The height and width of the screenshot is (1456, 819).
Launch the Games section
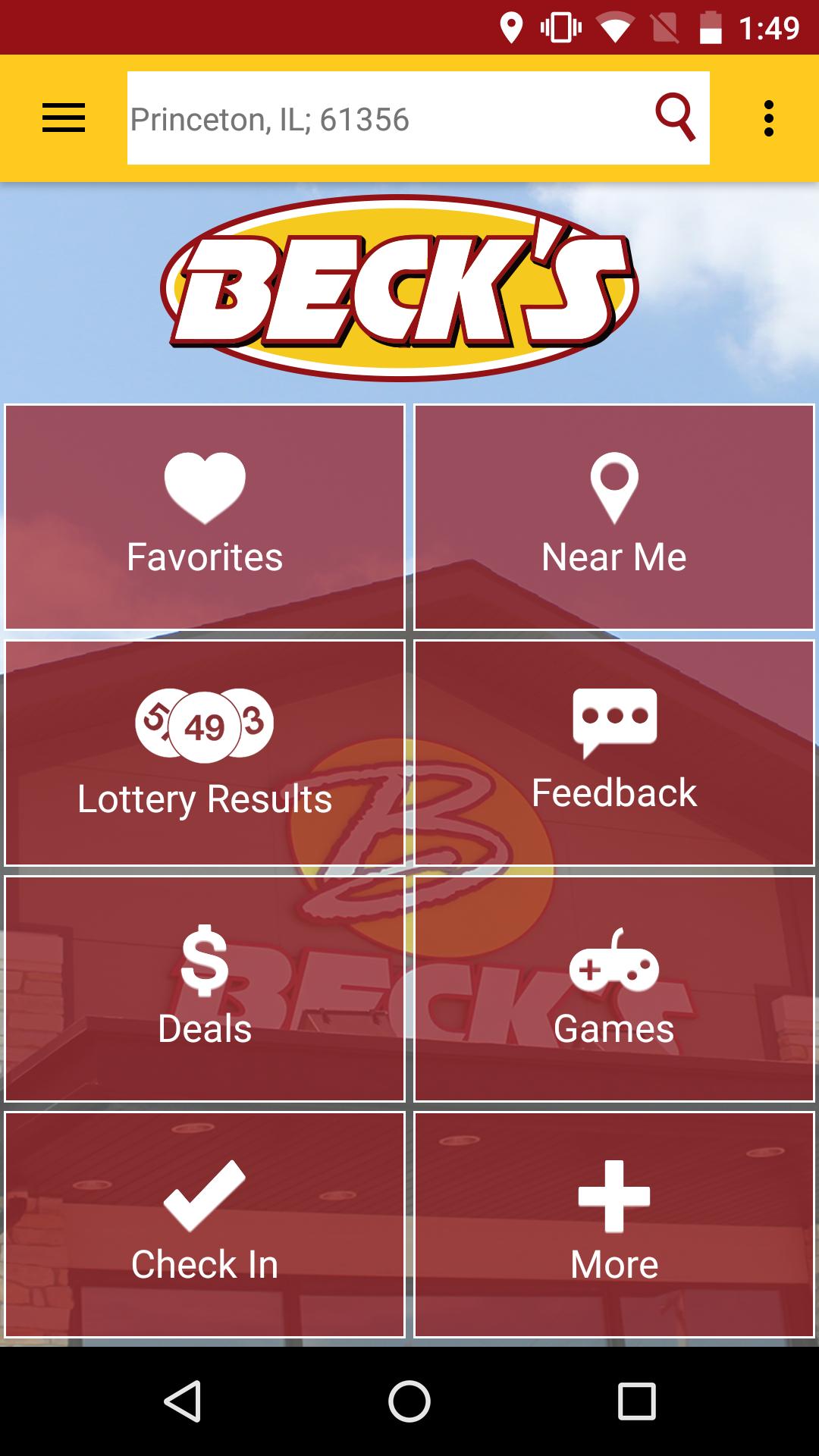click(614, 989)
